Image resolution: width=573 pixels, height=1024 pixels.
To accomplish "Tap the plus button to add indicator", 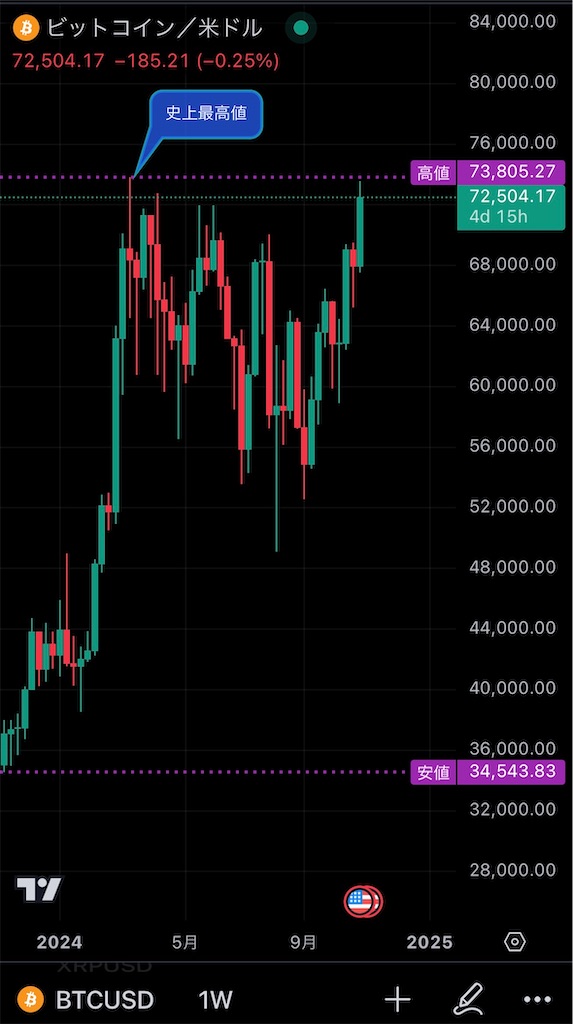I will (397, 999).
